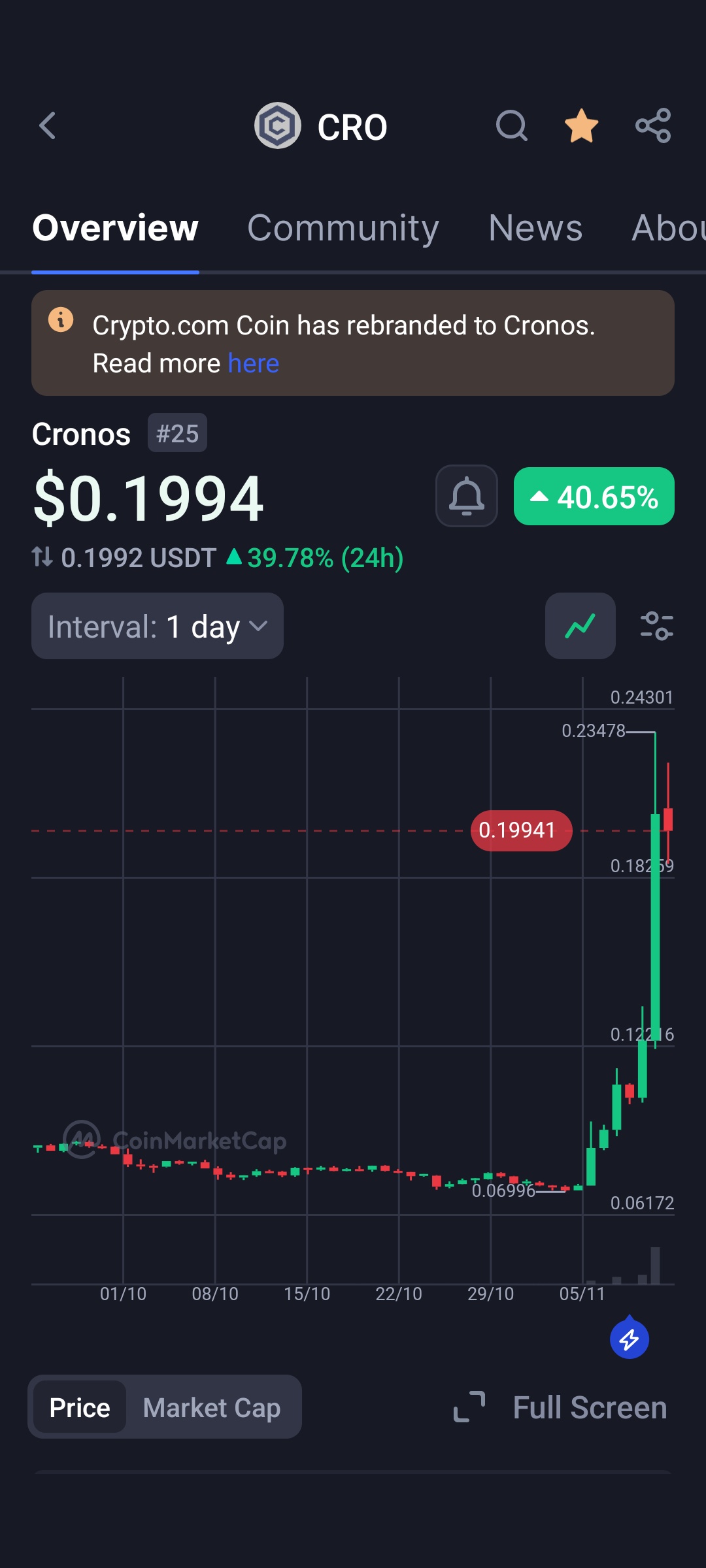Open the search icon in the header

[512, 125]
